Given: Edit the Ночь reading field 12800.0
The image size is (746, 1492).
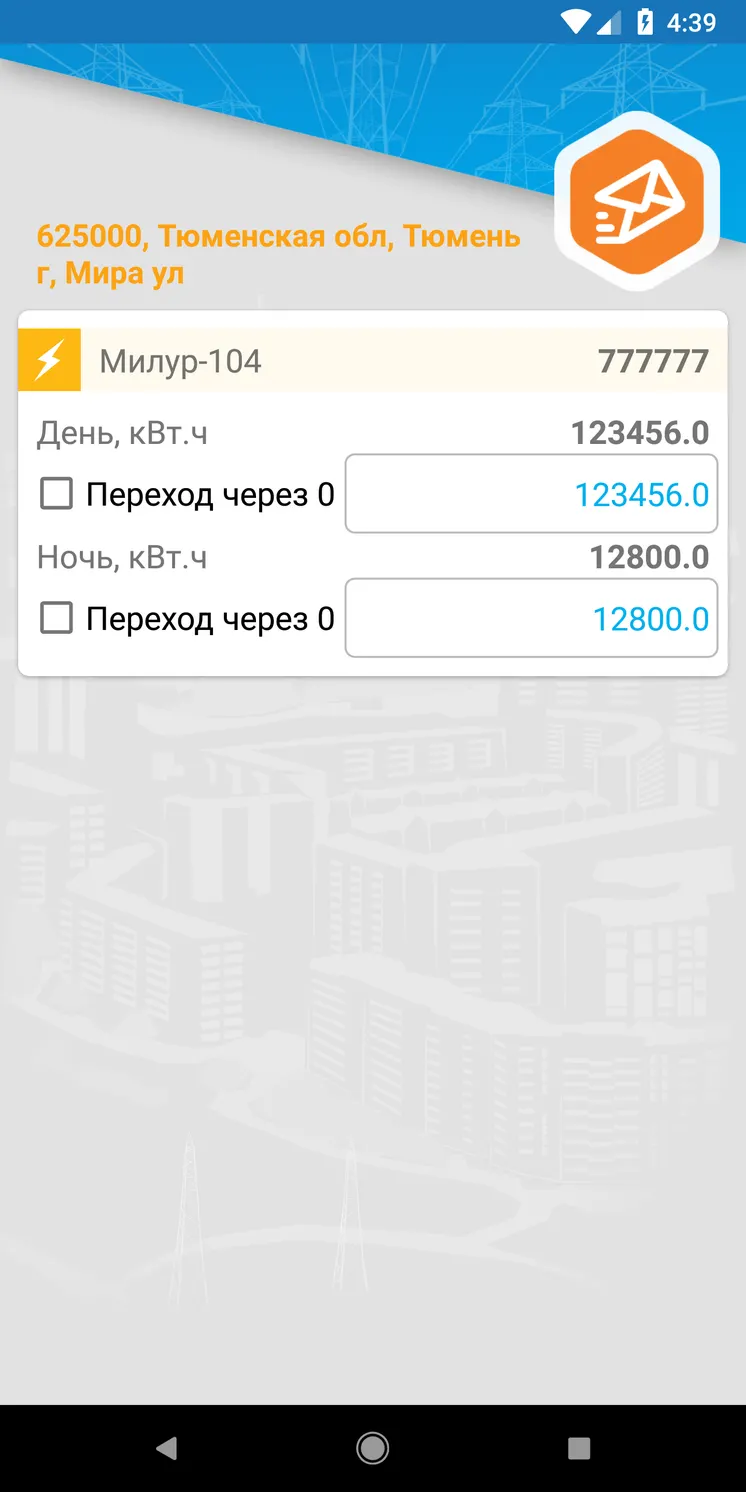Looking at the screenshot, I should point(531,618).
